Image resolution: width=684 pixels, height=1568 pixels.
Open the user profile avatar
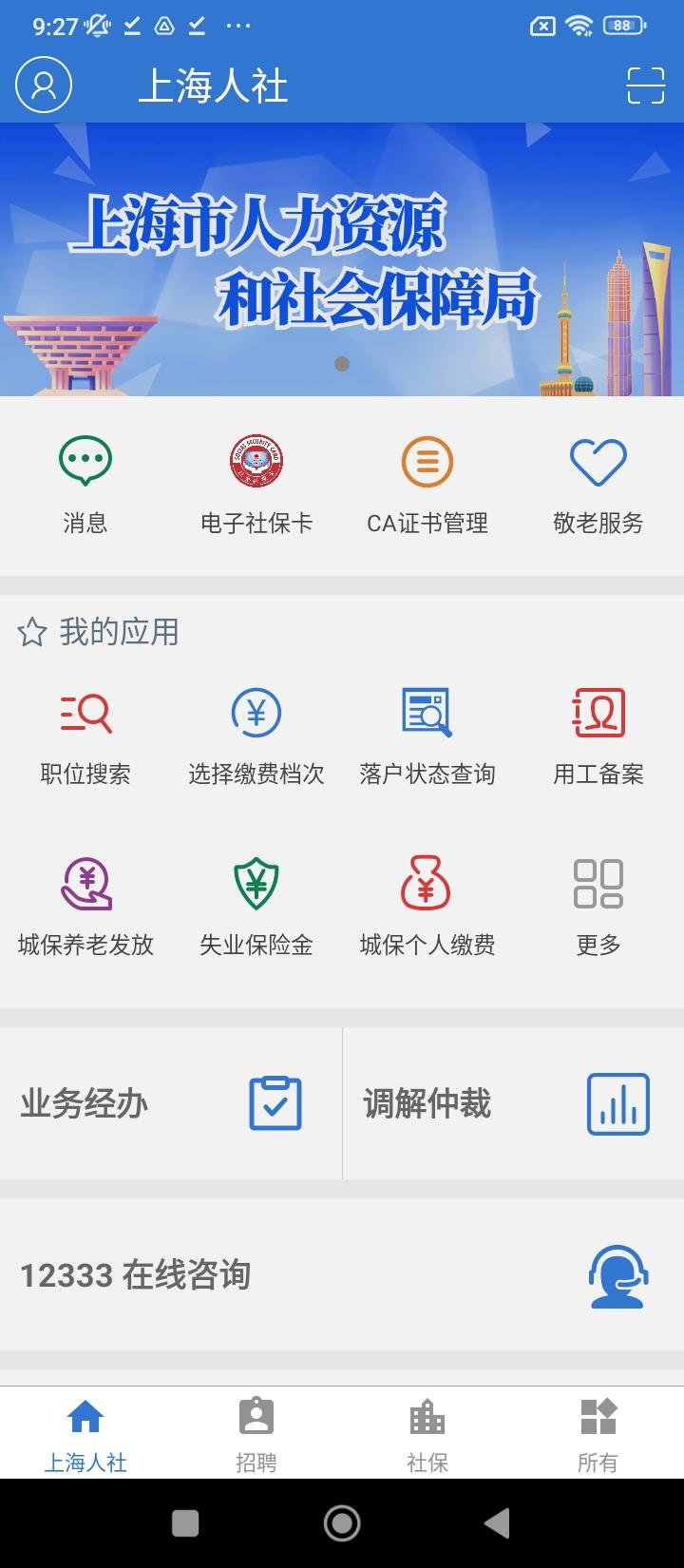[x=44, y=86]
